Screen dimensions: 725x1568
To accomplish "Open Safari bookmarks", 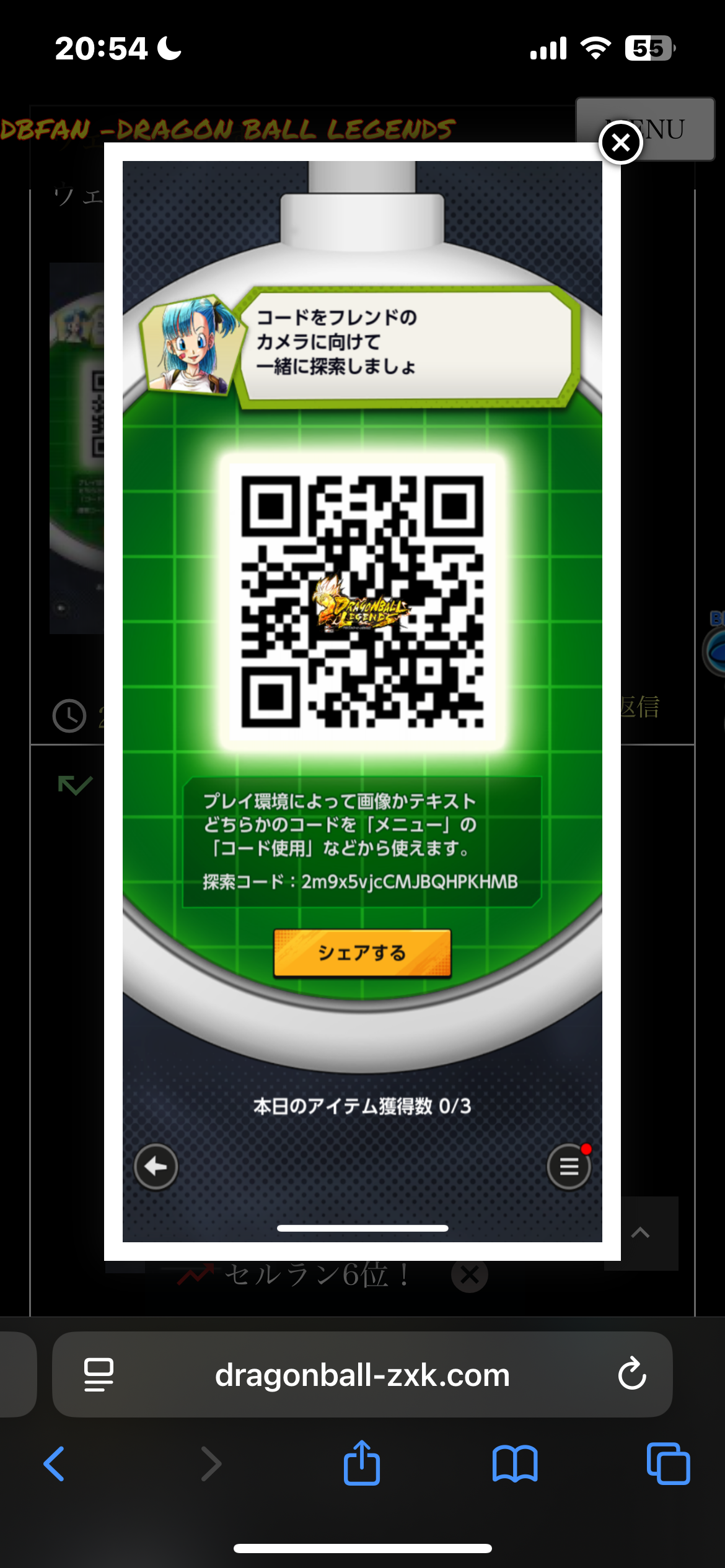I will click(515, 1464).
